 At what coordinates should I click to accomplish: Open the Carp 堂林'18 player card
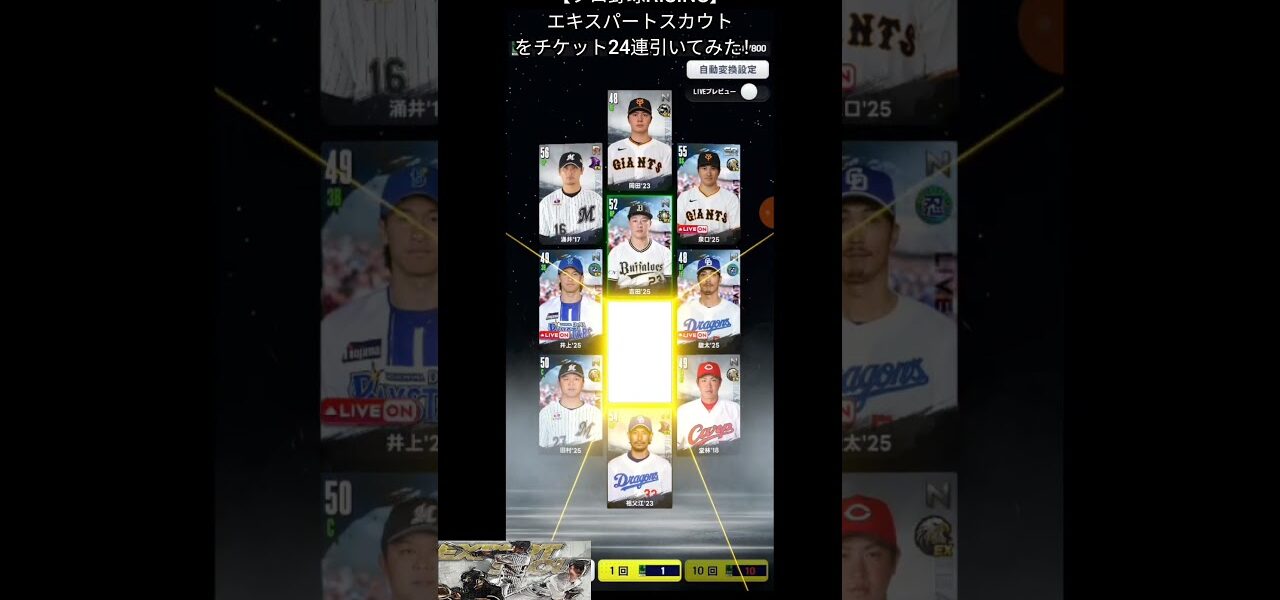click(x=708, y=404)
